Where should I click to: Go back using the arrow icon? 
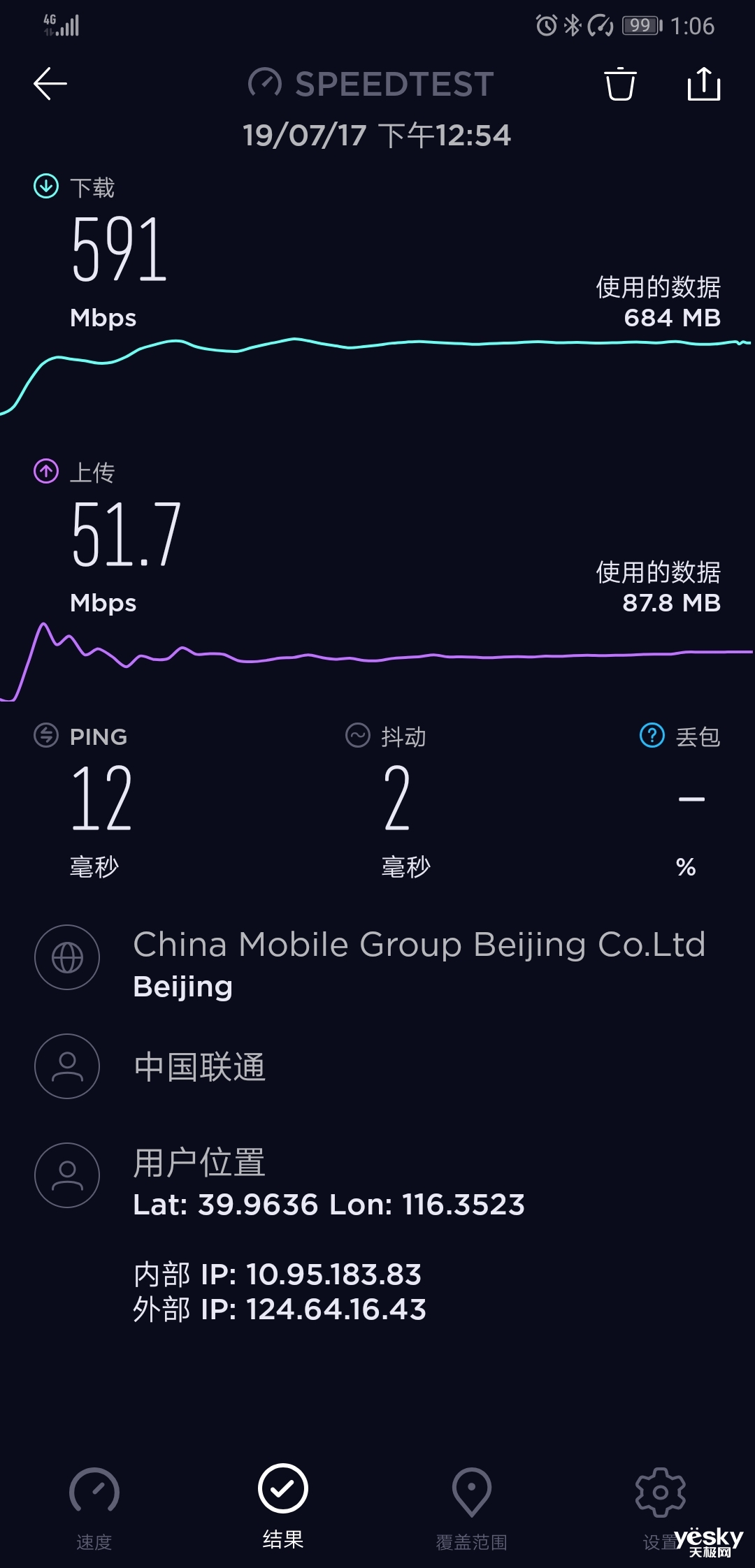pos(50,84)
